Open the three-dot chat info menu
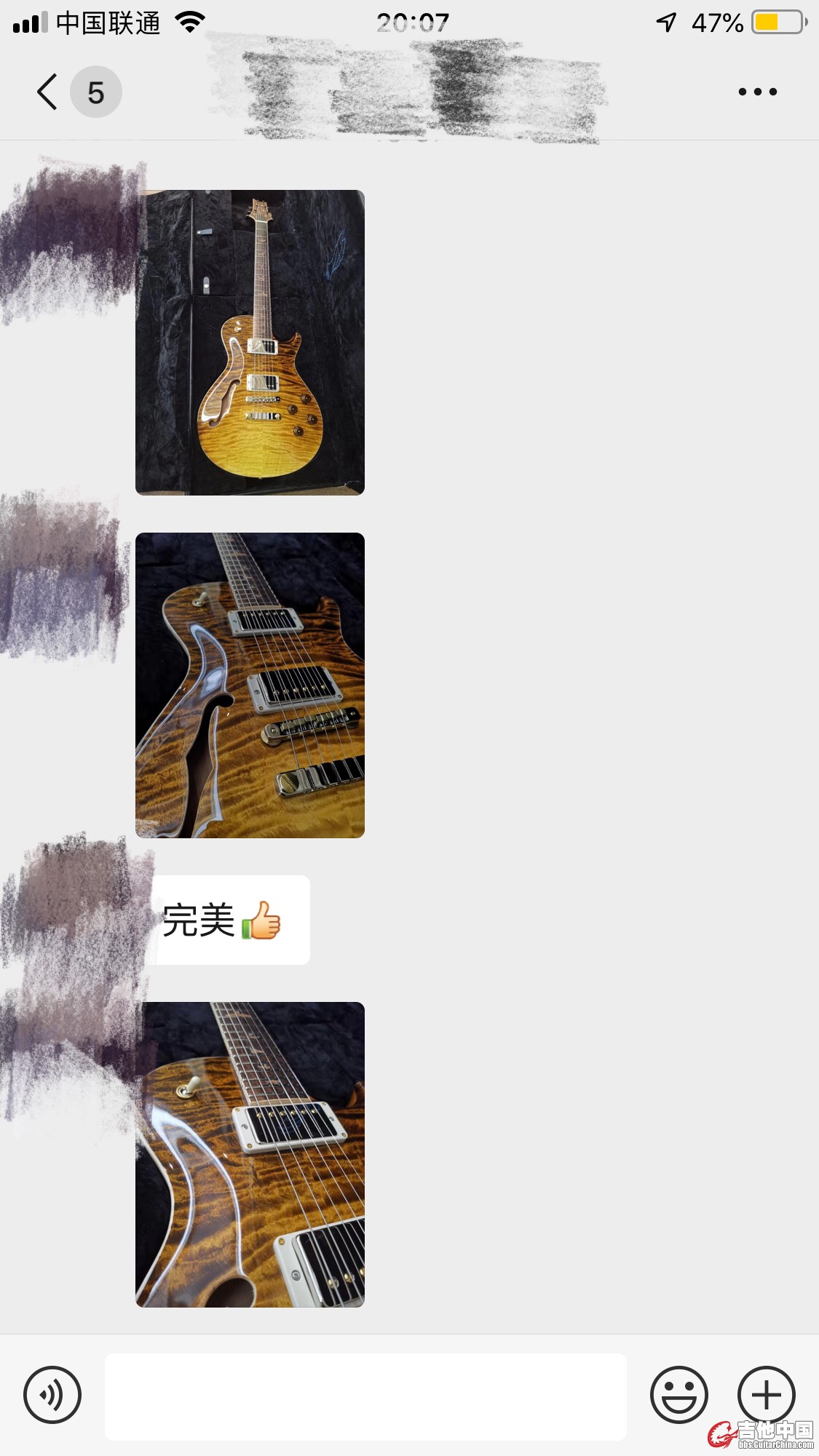819x1456 pixels. (757, 92)
